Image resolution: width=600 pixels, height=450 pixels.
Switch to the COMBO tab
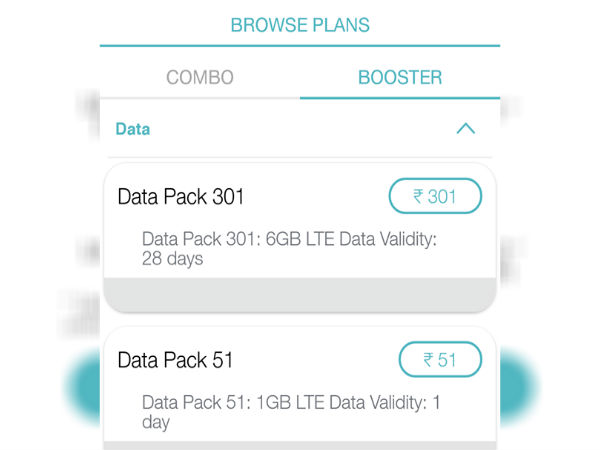tap(200, 77)
